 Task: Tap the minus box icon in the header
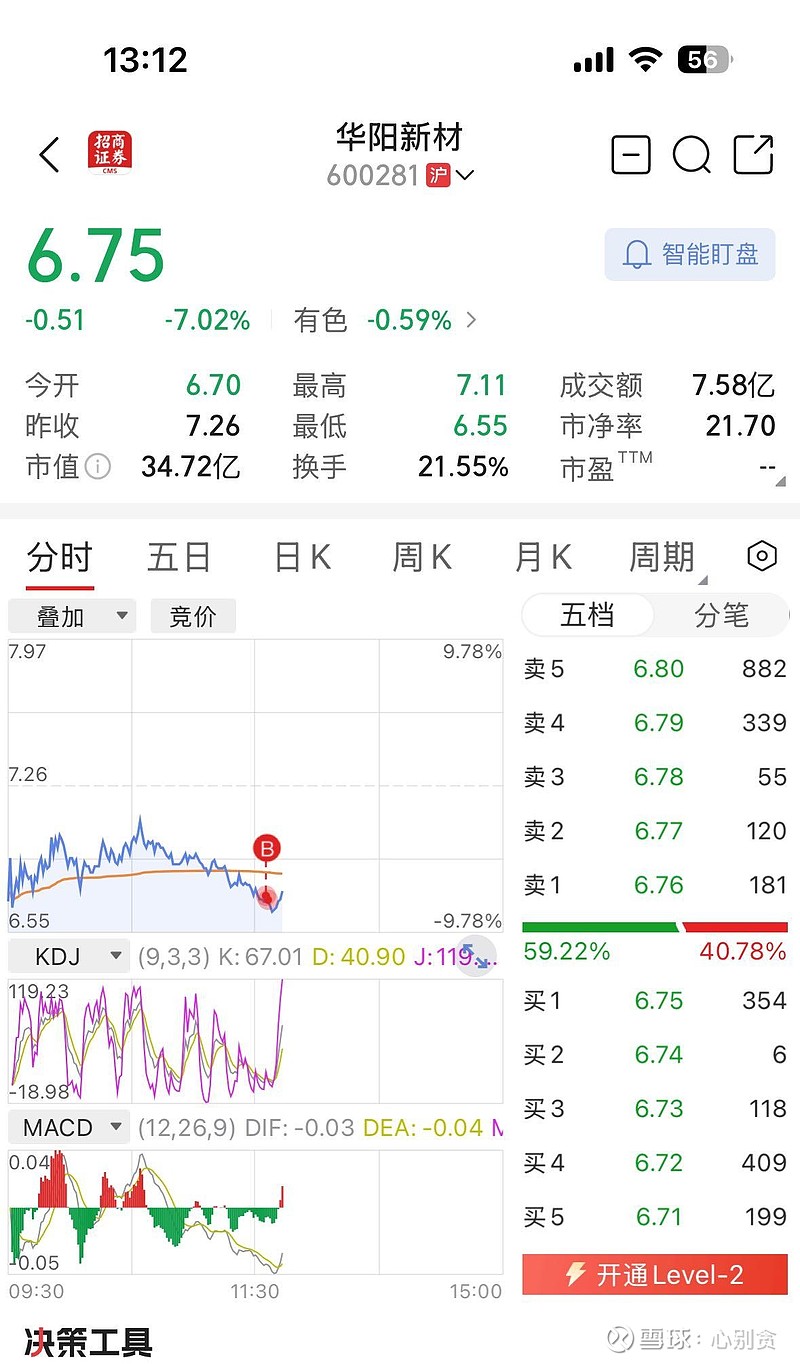tap(631, 155)
